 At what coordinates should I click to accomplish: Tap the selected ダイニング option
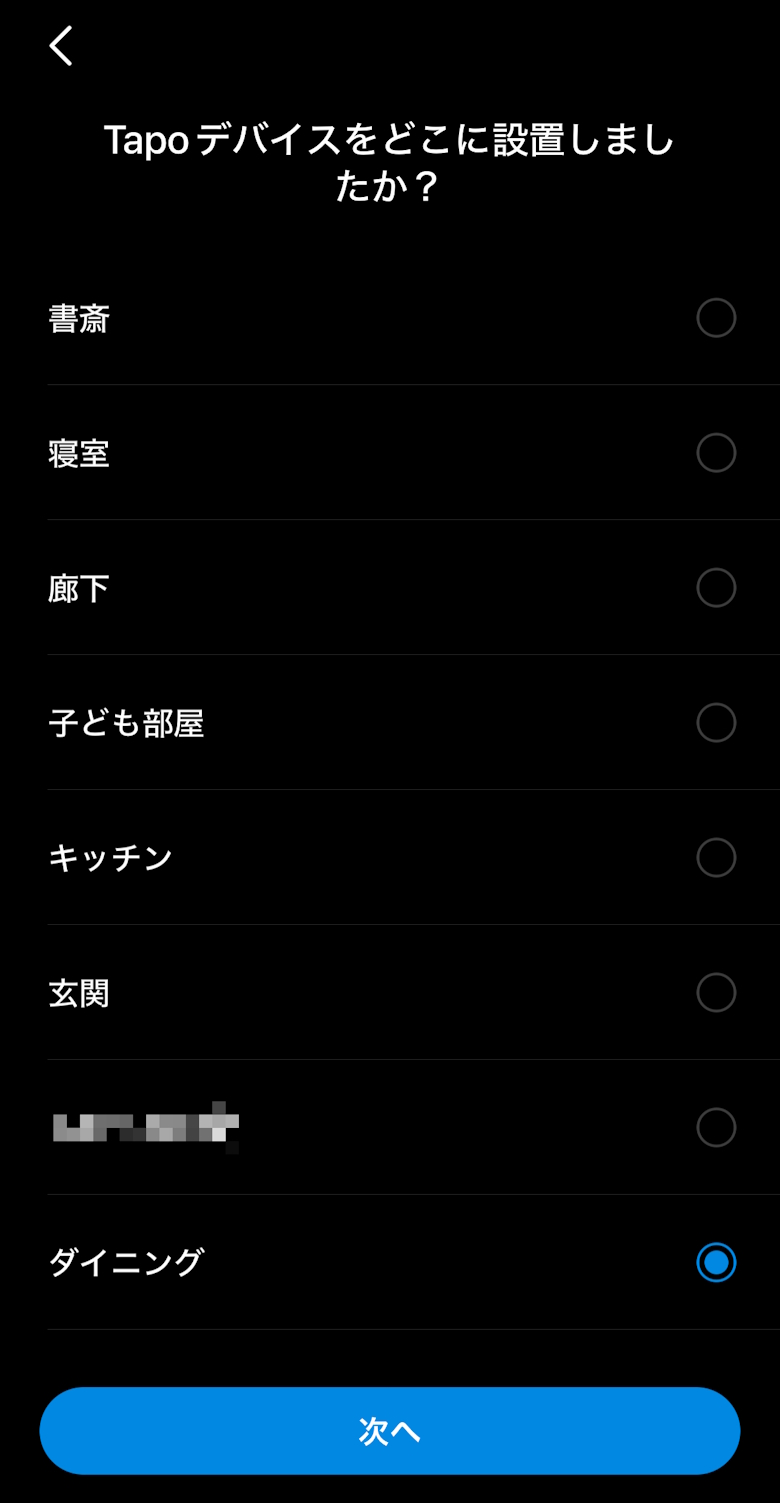[x=715, y=1263]
